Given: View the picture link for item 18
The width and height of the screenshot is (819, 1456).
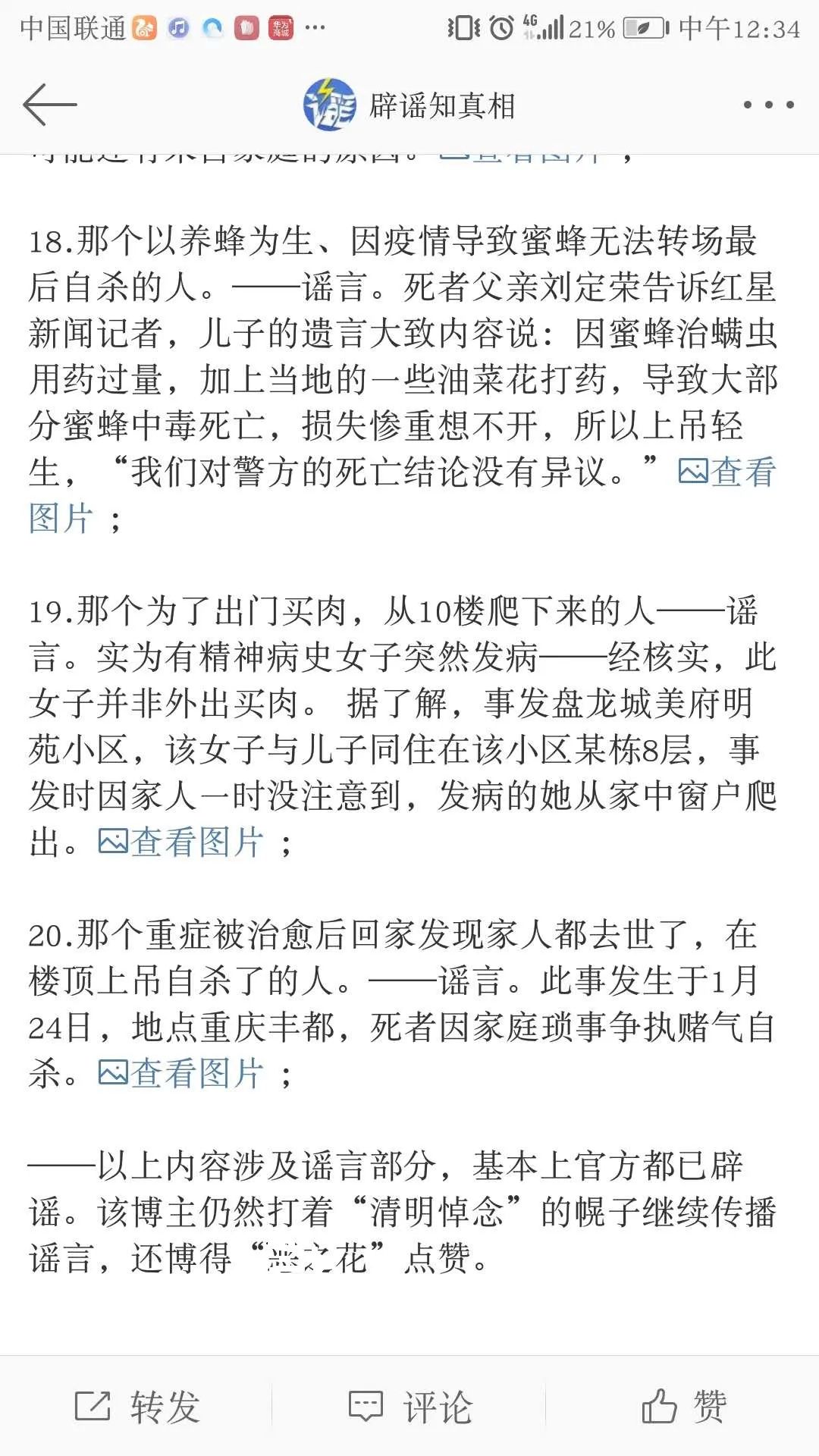Looking at the screenshot, I should 726,472.
